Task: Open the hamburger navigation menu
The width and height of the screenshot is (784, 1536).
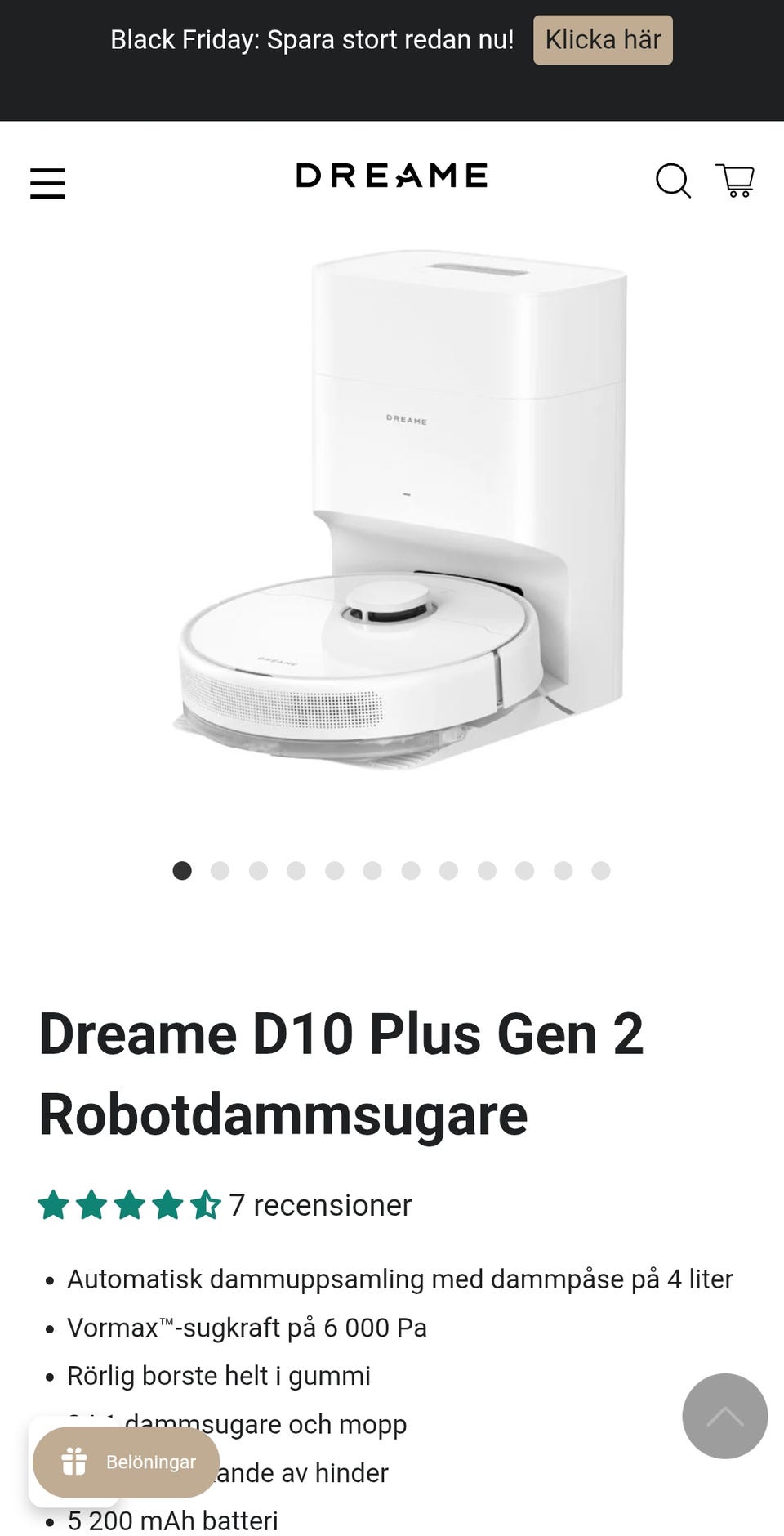Action: point(47,183)
